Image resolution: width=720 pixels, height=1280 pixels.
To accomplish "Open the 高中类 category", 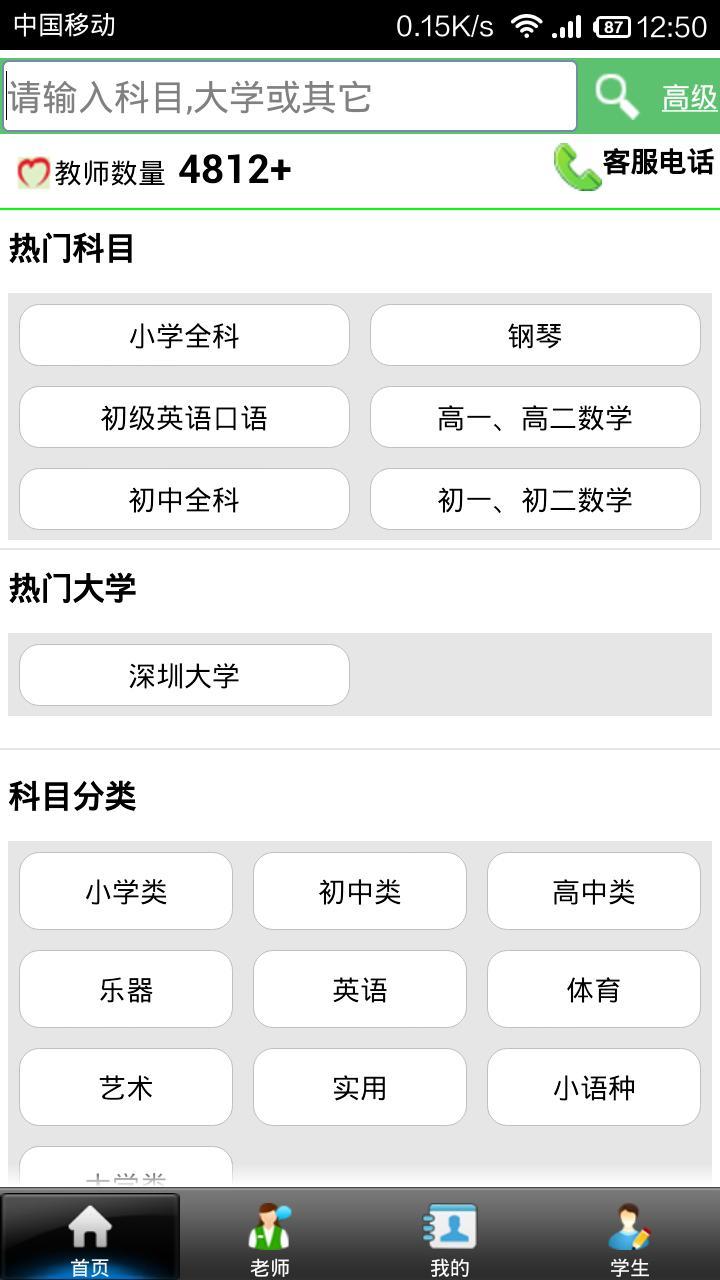I will (x=594, y=891).
